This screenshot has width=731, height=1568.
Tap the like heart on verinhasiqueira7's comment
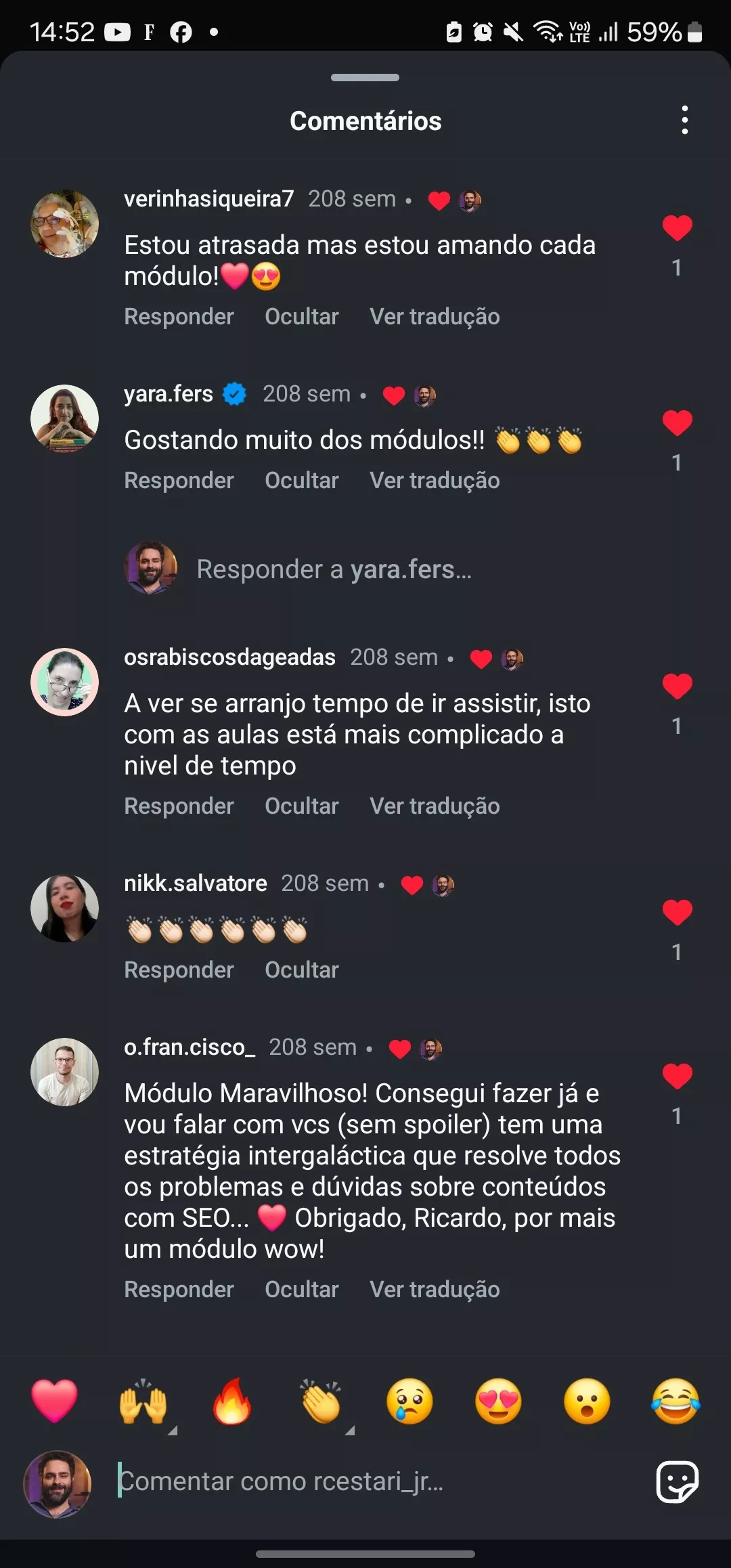pyautogui.click(x=677, y=229)
